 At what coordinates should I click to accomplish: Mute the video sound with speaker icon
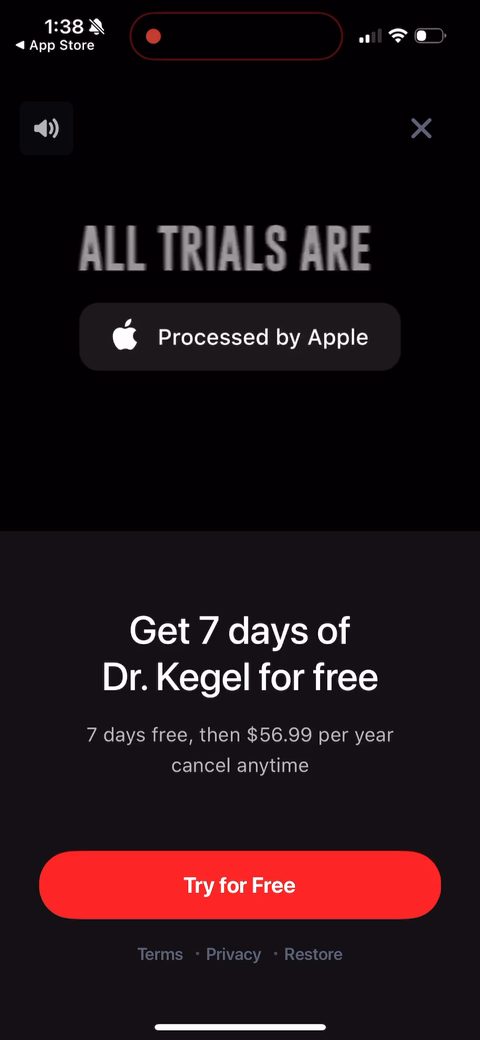46,128
